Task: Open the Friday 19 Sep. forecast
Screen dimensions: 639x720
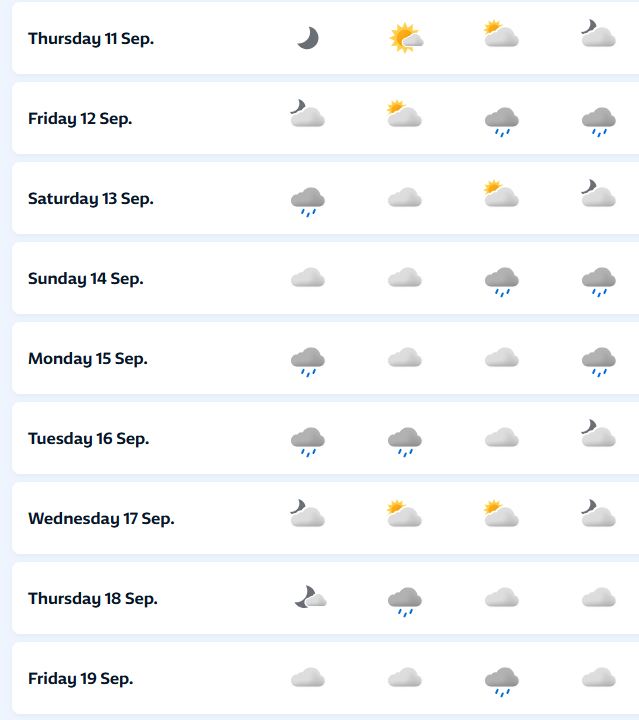Action: point(80,679)
